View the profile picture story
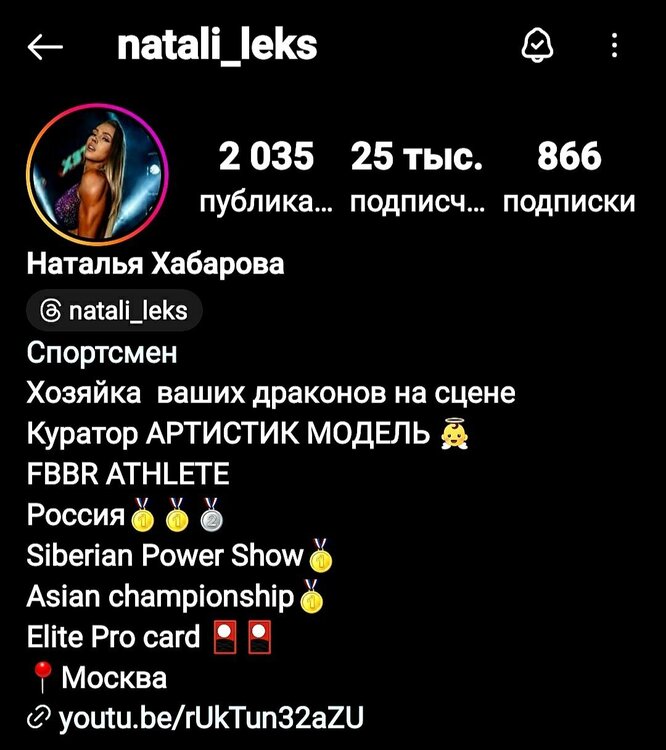Screen dimensions: 666x750 click(97, 177)
